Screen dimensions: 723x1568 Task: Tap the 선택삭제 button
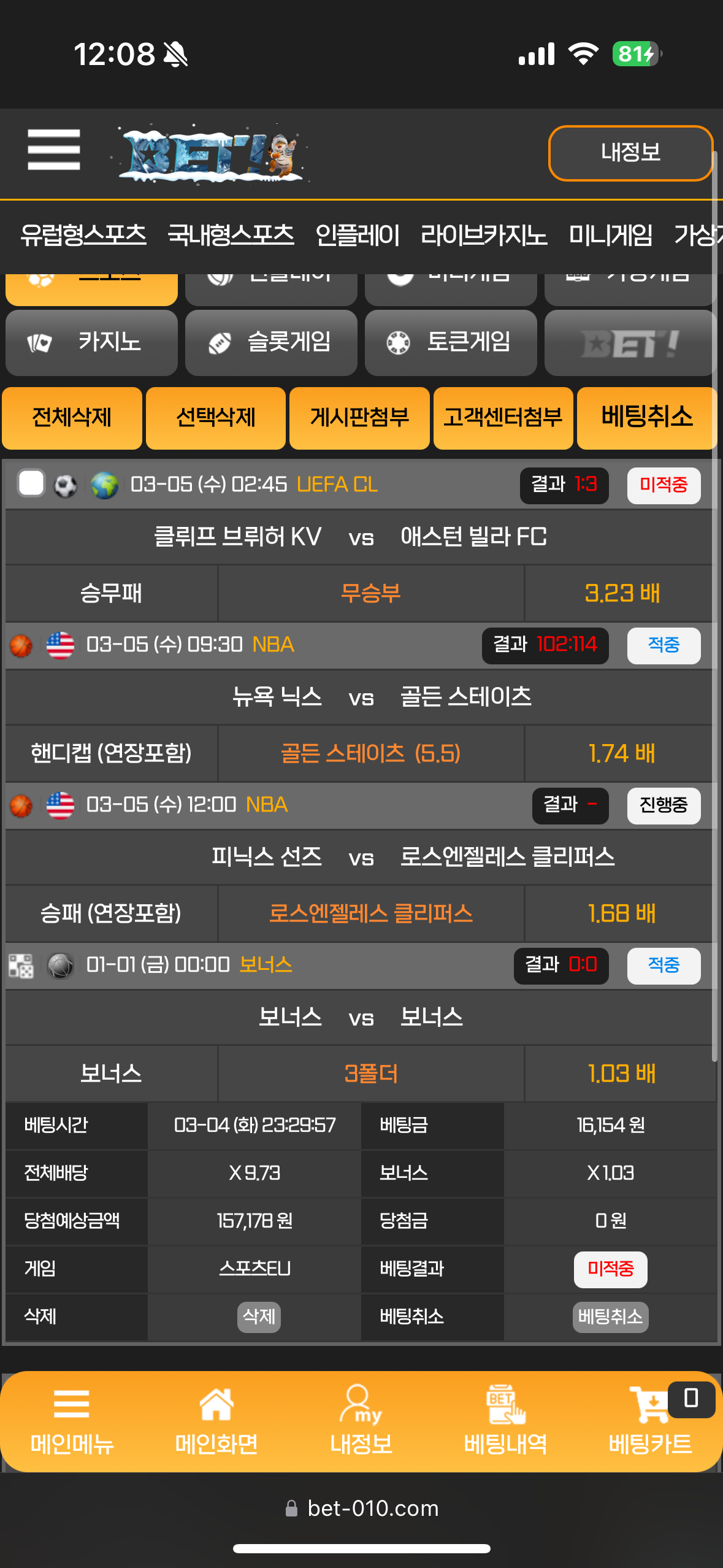(216, 418)
